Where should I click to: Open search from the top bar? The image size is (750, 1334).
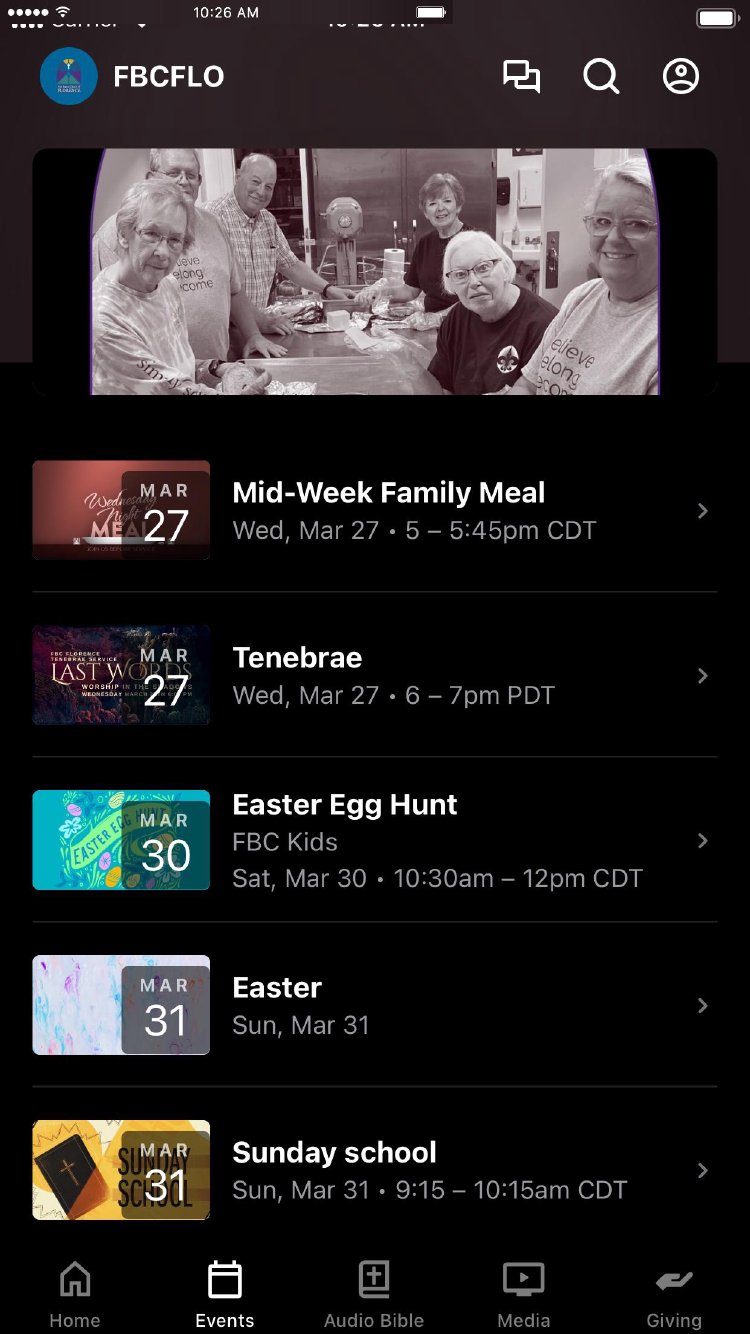pos(601,76)
